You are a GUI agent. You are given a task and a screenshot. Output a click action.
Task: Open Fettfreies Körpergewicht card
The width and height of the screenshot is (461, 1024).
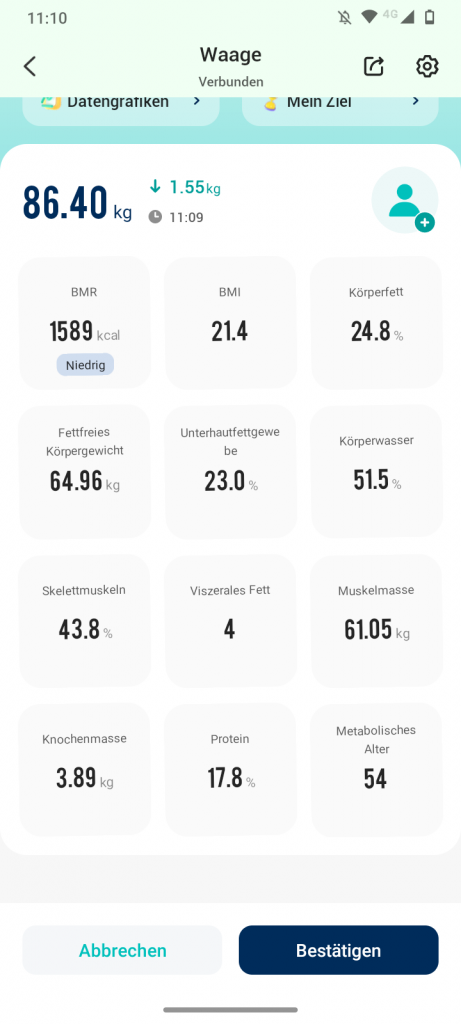85,472
